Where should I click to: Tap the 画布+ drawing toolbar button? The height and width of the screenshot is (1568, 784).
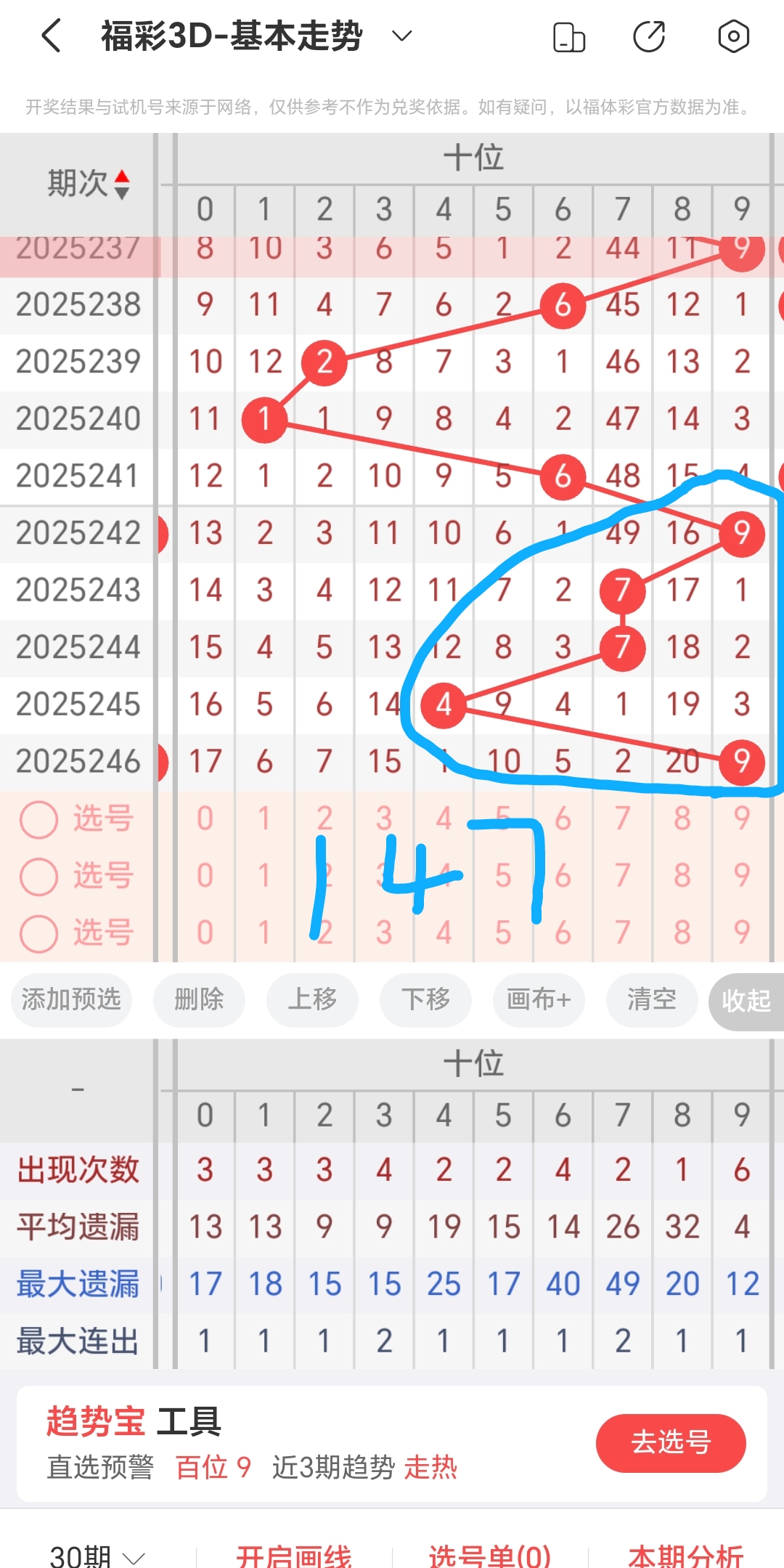click(x=539, y=1000)
